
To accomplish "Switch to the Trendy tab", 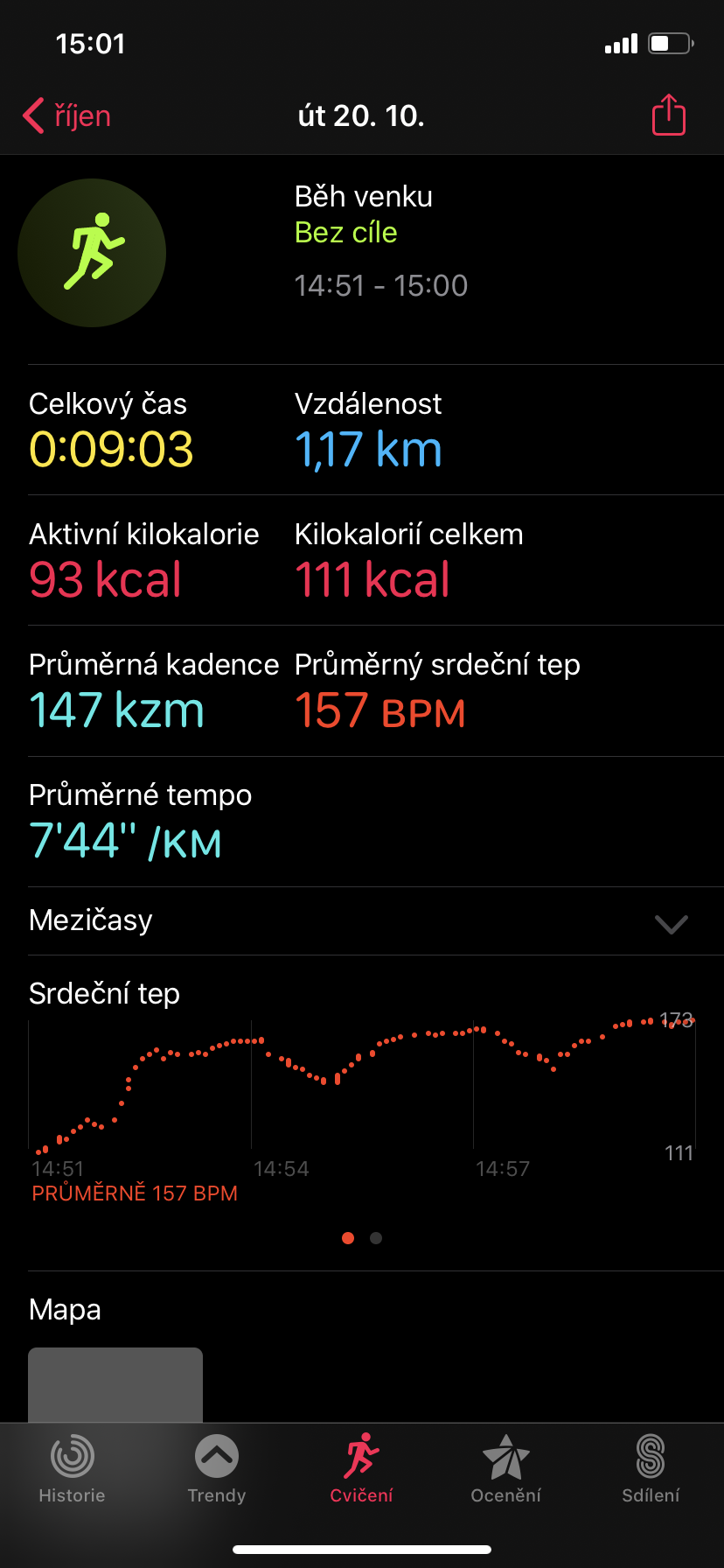I will pyautogui.click(x=217, y=1469).
